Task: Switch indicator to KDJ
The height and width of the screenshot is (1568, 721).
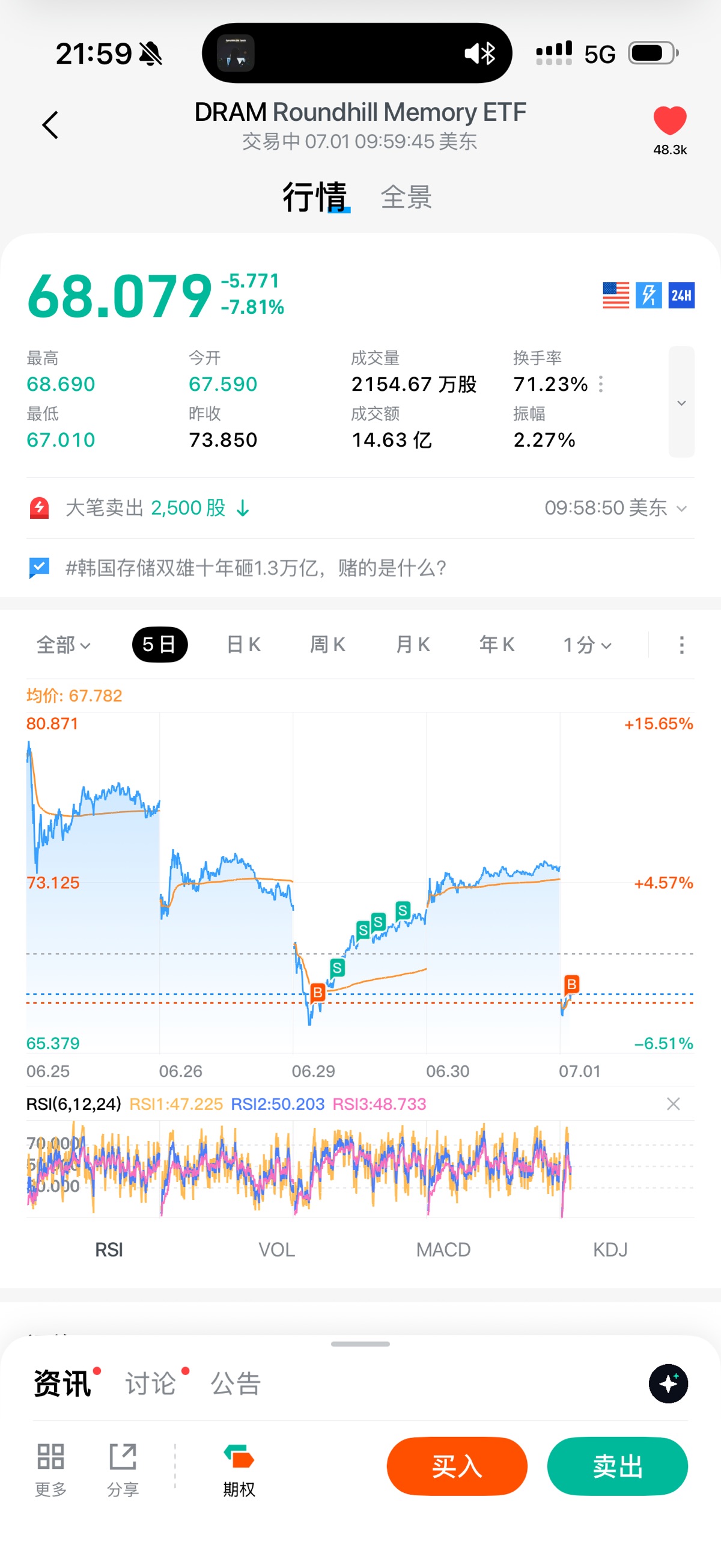Action: [x=610, y=1250]
